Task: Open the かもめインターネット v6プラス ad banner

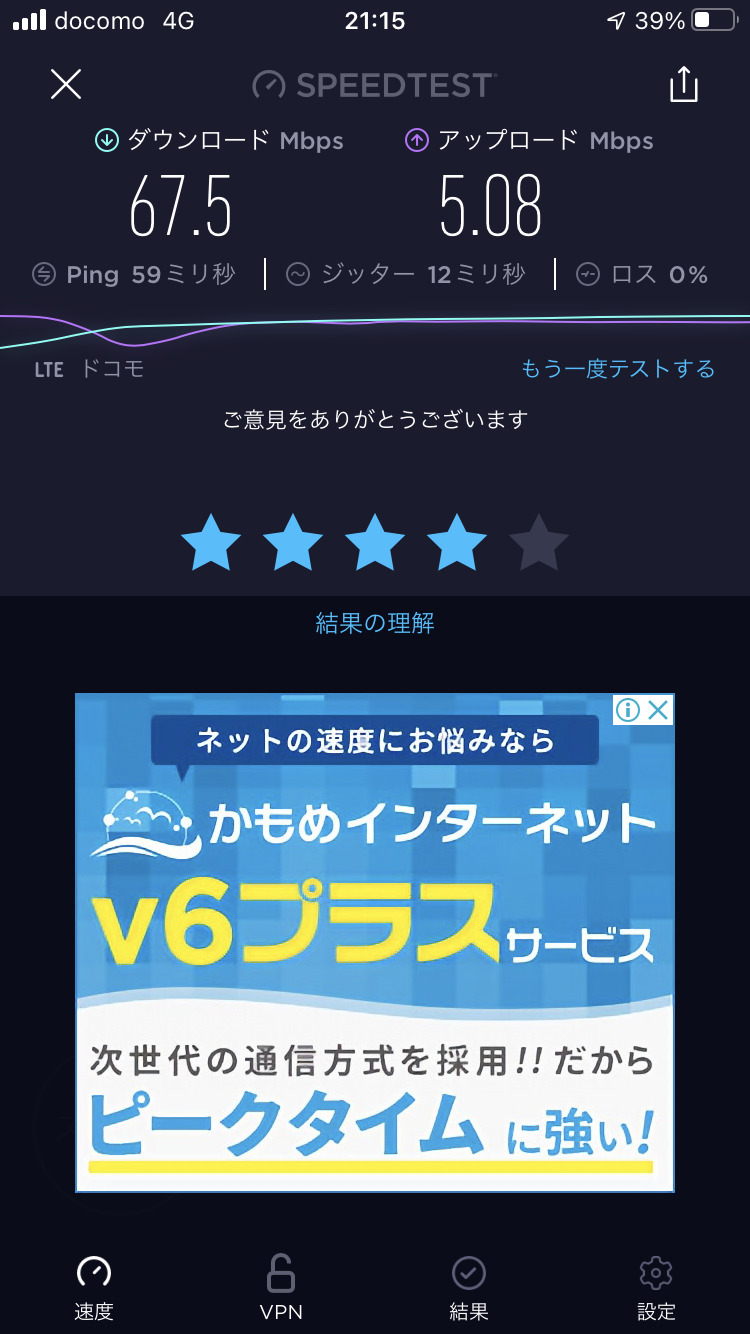Action: (x=375, y=960)
